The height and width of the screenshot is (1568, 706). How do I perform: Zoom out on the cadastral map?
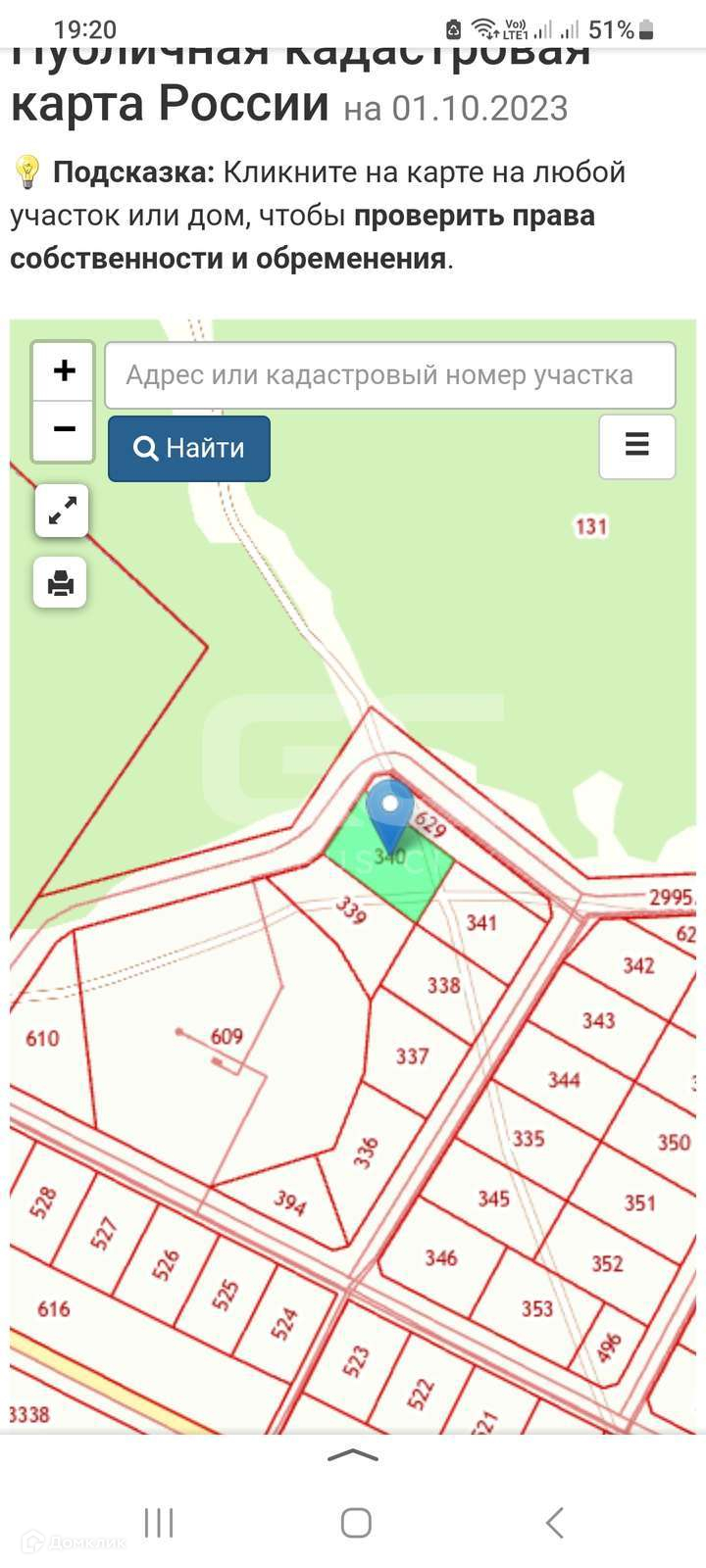[64, 429]
